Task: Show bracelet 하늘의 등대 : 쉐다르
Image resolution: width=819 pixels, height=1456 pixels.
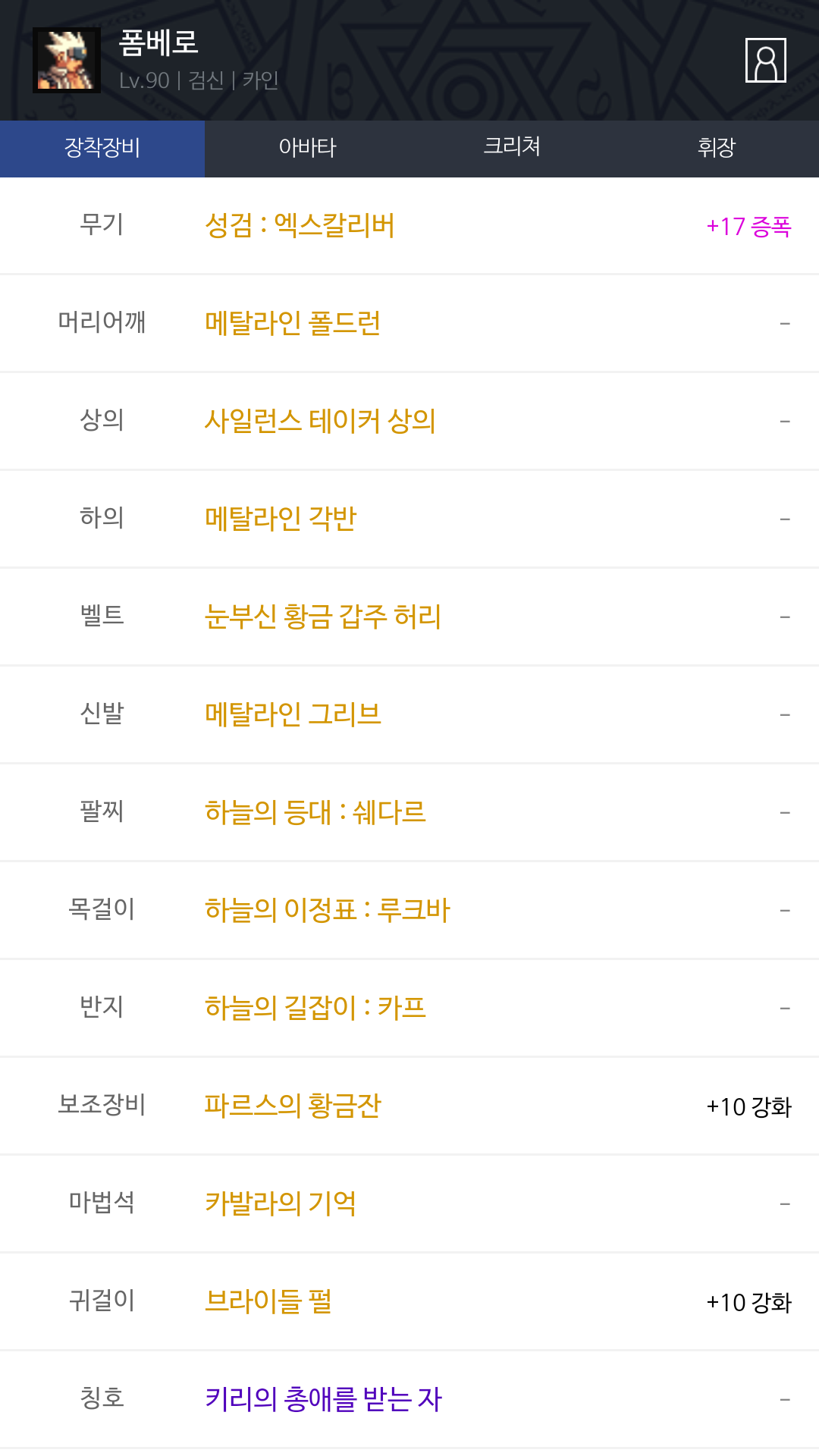Action: click(315, 812)
